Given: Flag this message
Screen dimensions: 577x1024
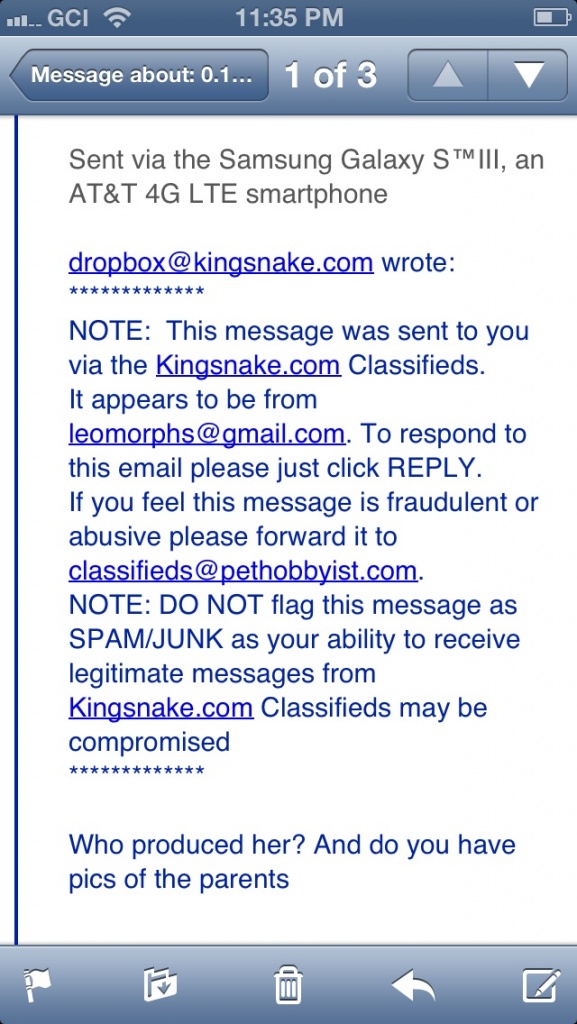Looking at the screenshot, I should (38, 985).
